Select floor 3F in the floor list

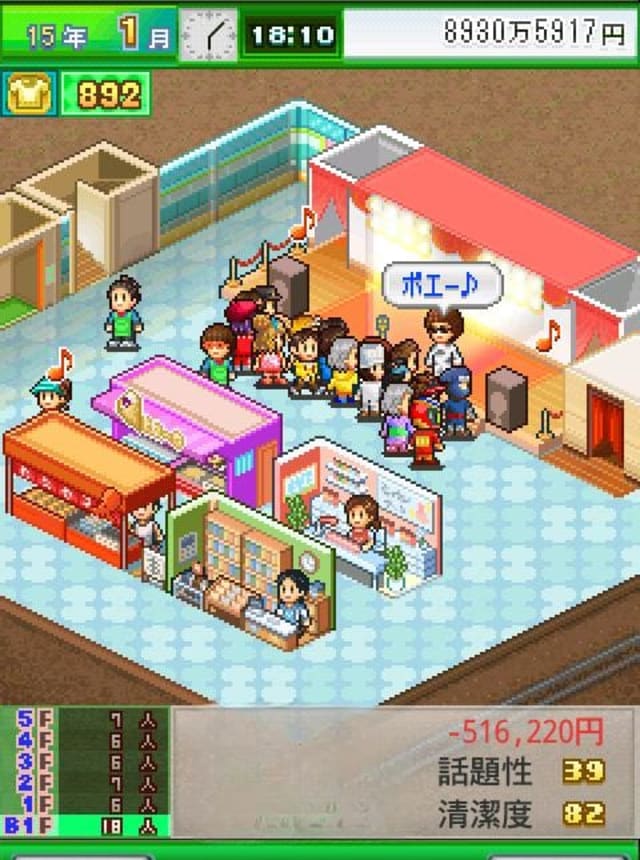pyautogui.click(x=85, y=762)
